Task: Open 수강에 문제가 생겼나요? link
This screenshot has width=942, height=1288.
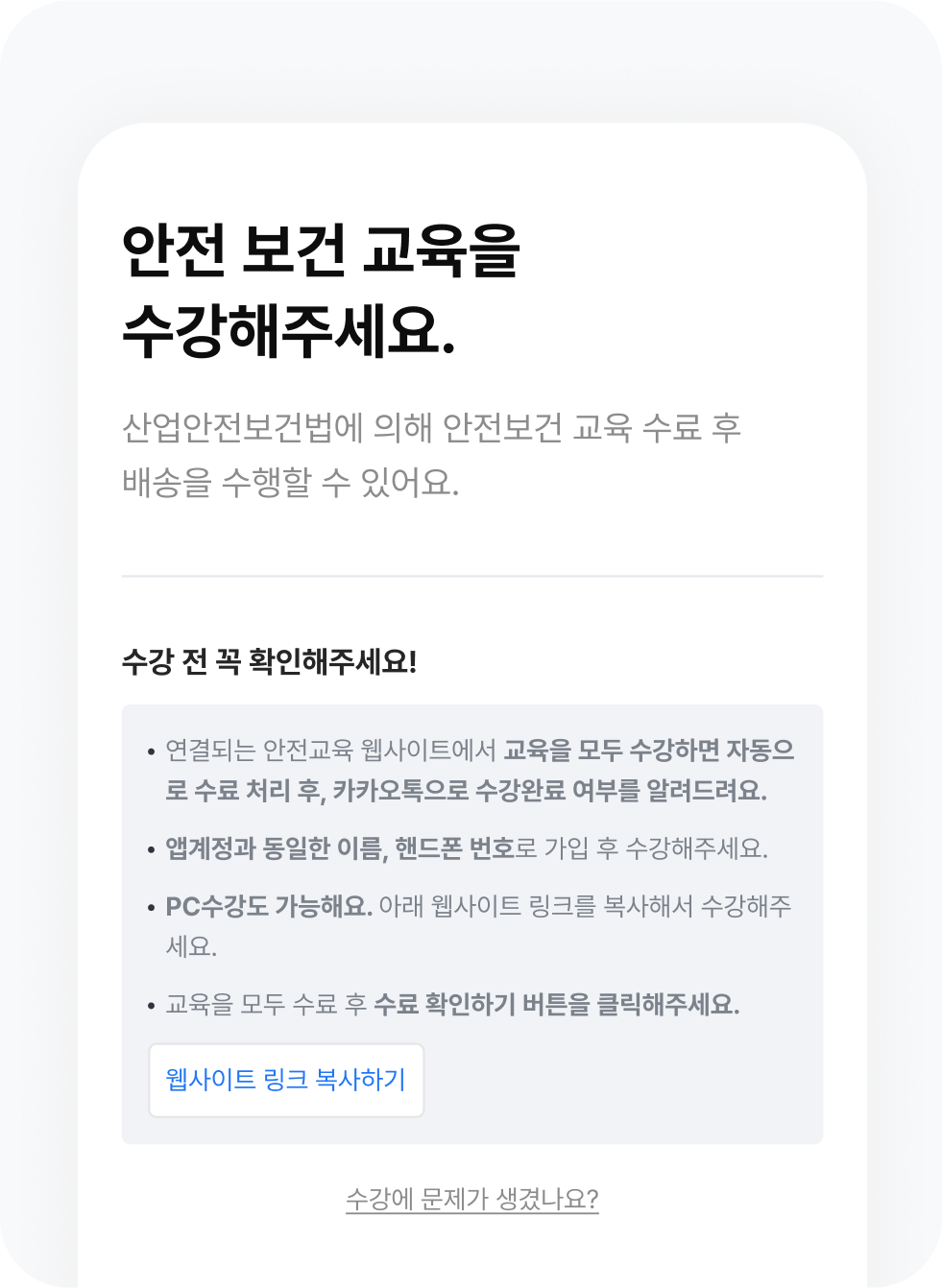Action: [x=472, y=1199]
